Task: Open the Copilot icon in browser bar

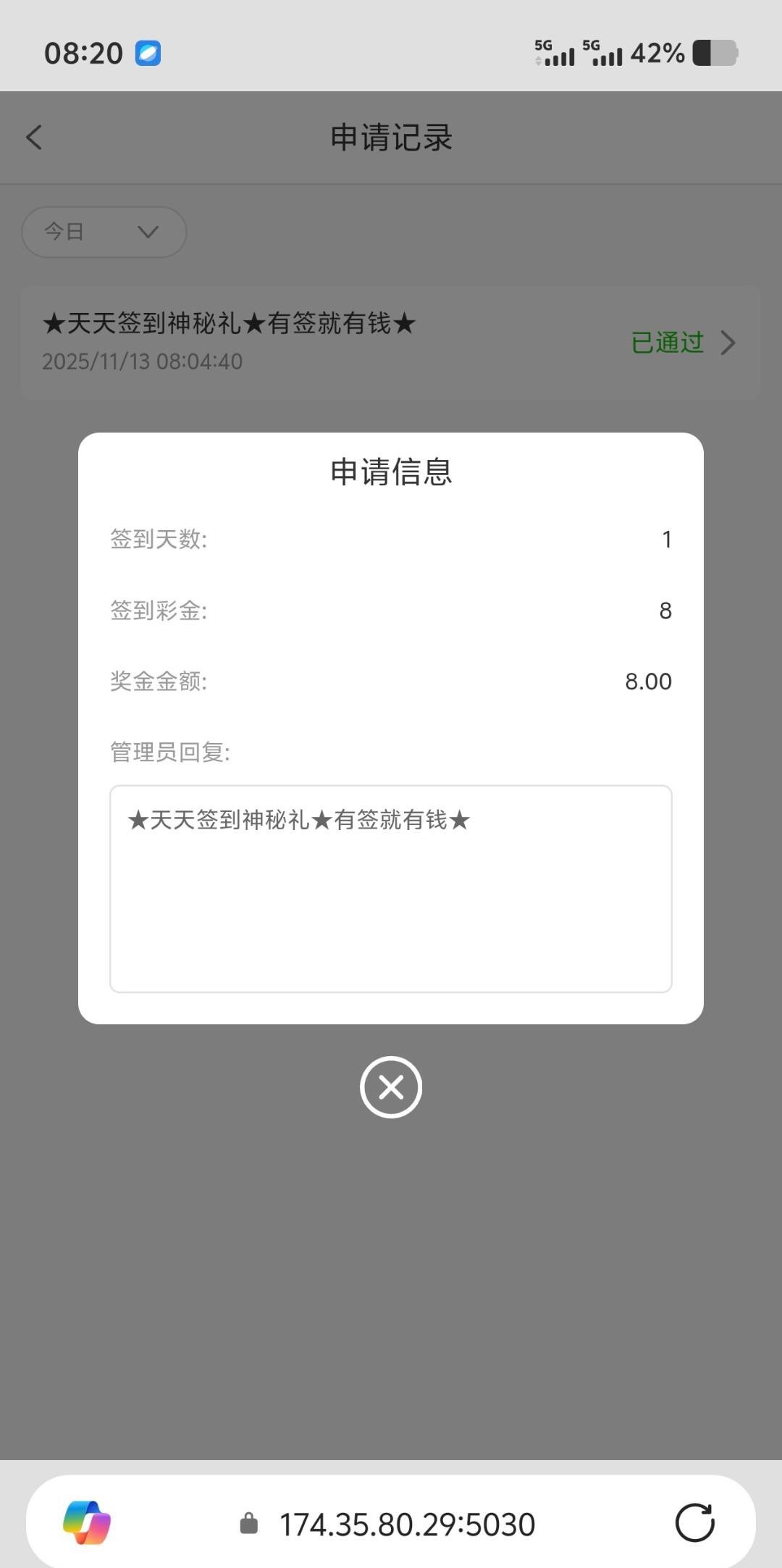Action: click(87, 1522)
